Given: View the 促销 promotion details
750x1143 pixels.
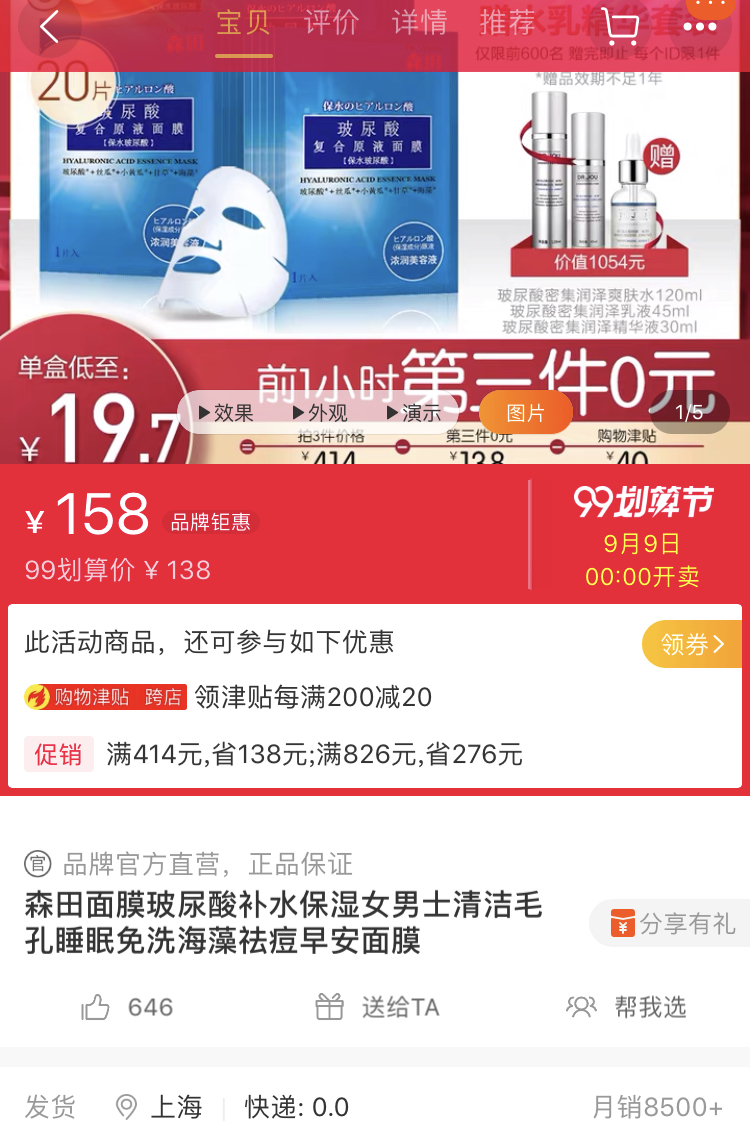Looking at the screenshot, I should point(59,754).
